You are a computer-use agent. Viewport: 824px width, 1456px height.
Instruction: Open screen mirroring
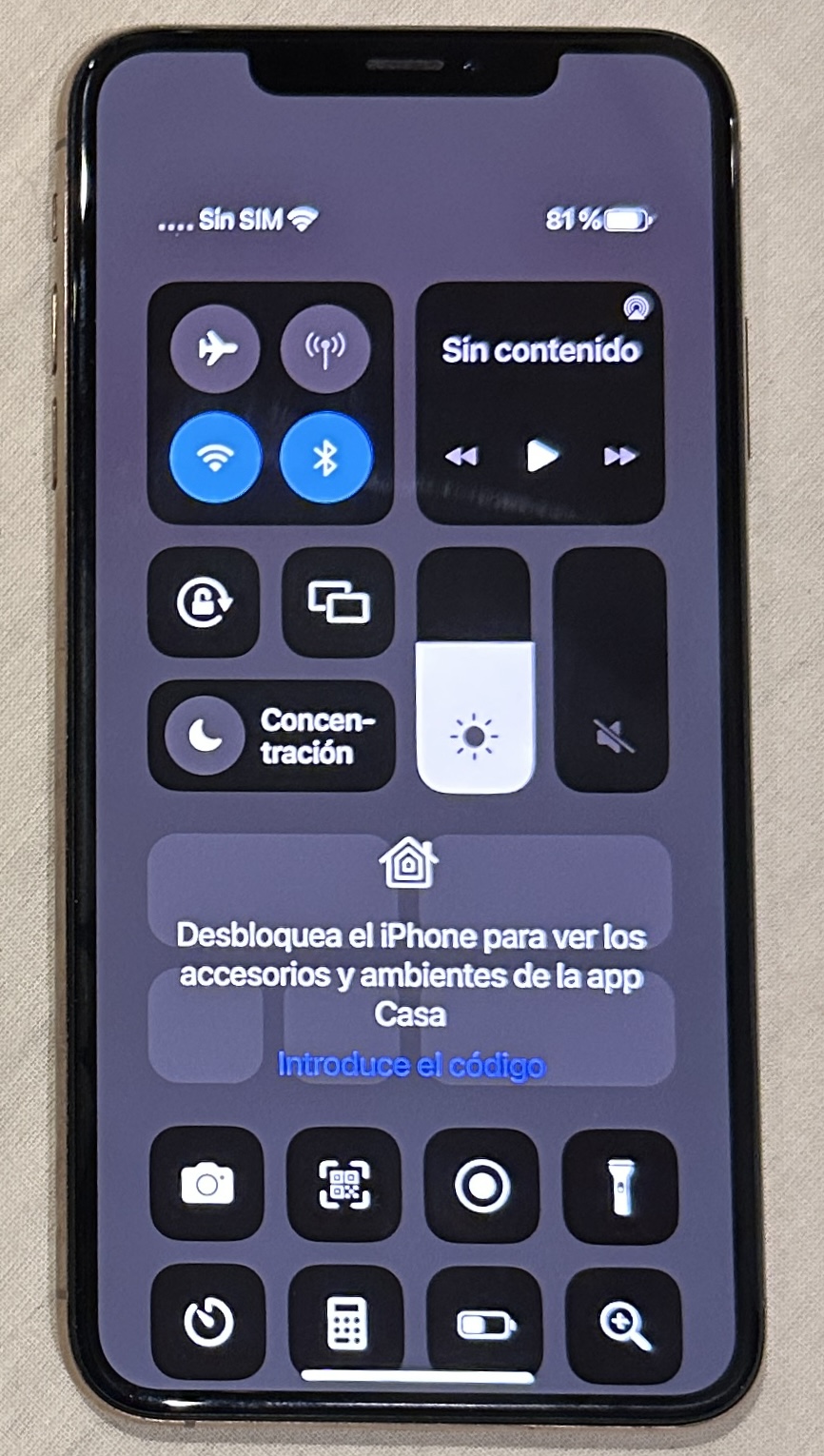(x=339, y=602)
